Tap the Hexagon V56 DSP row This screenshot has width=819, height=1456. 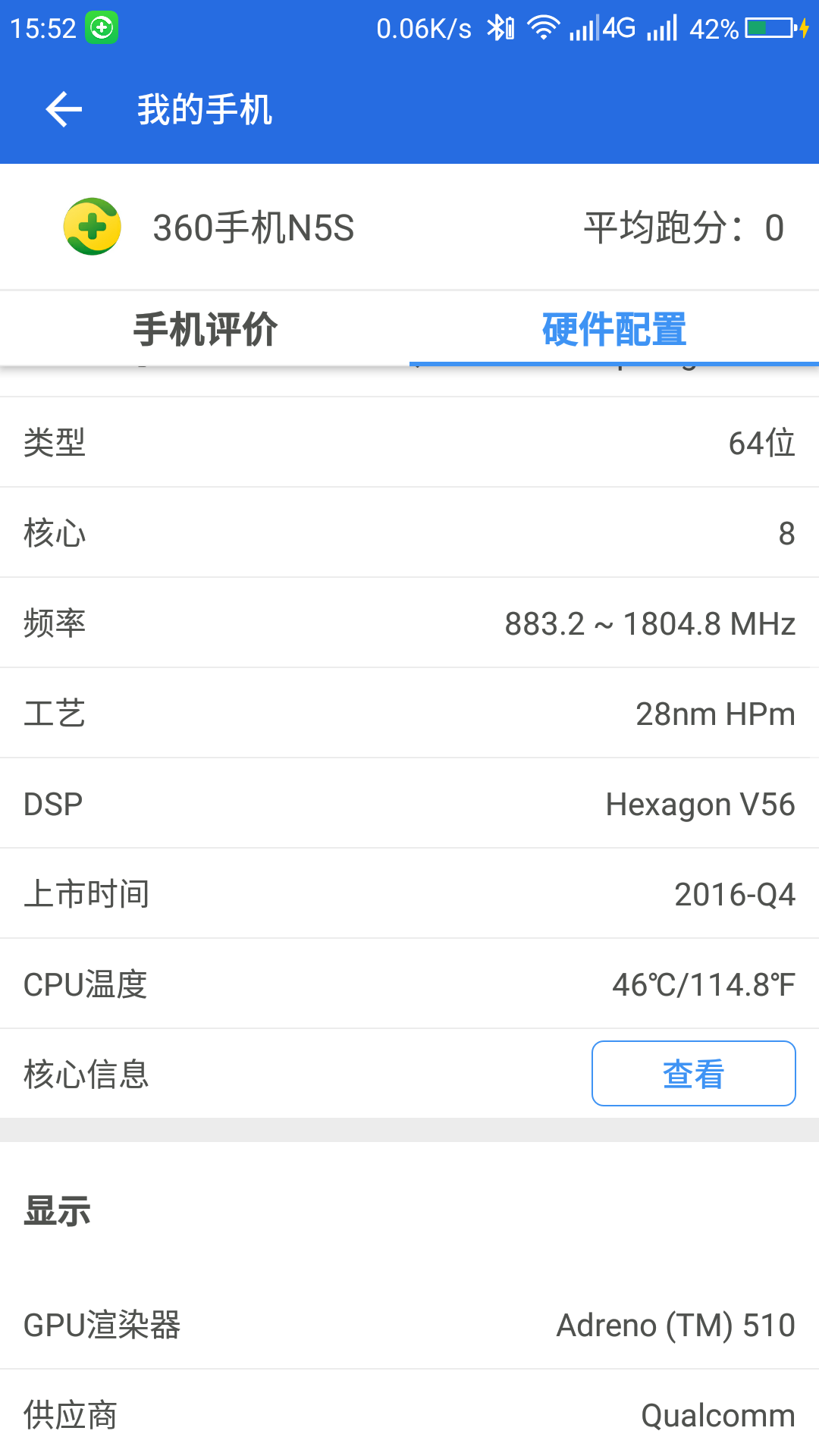click(x=409, y=803)
